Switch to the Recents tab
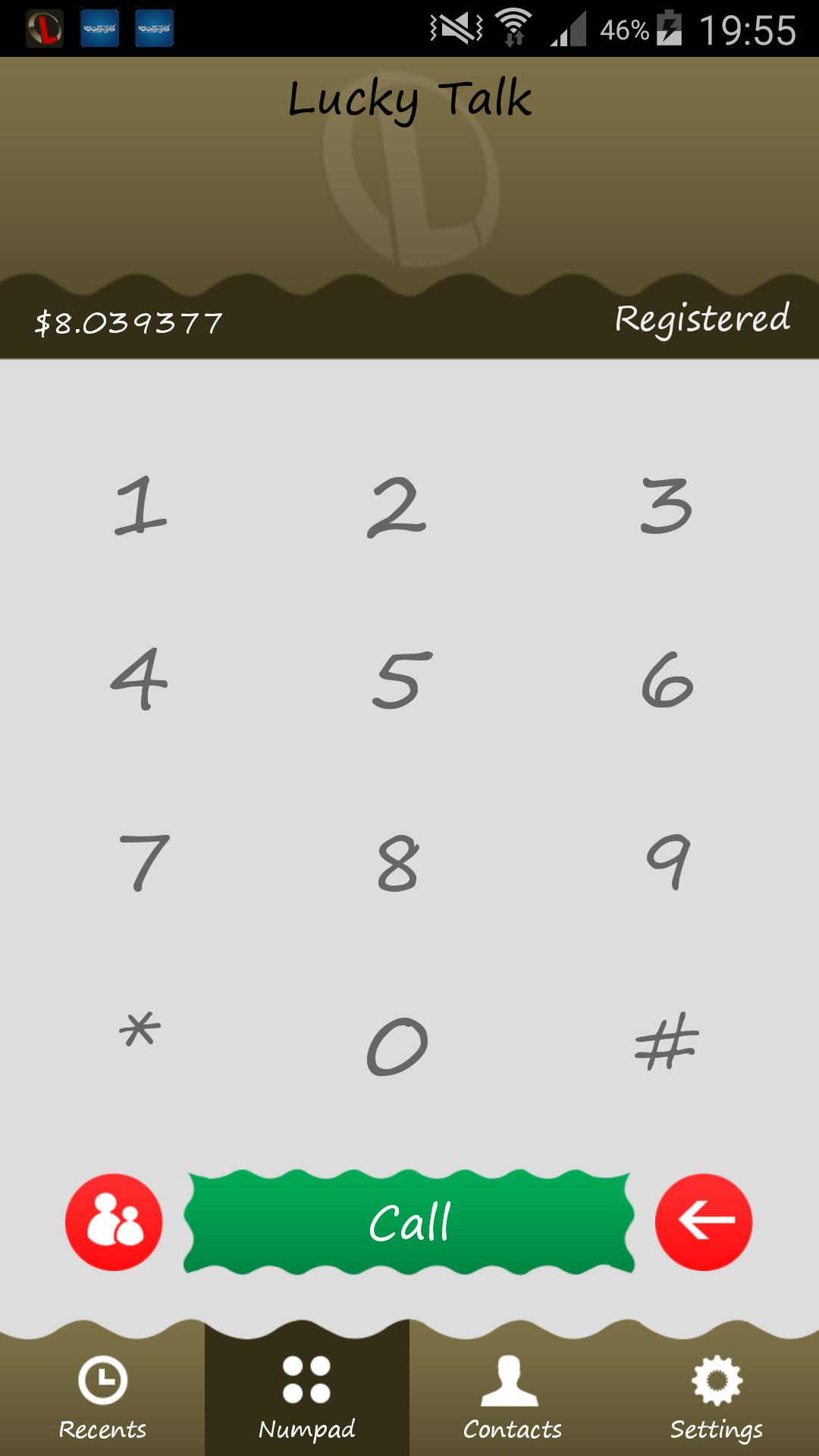819x1456 pixels. tap(102, 1395)
